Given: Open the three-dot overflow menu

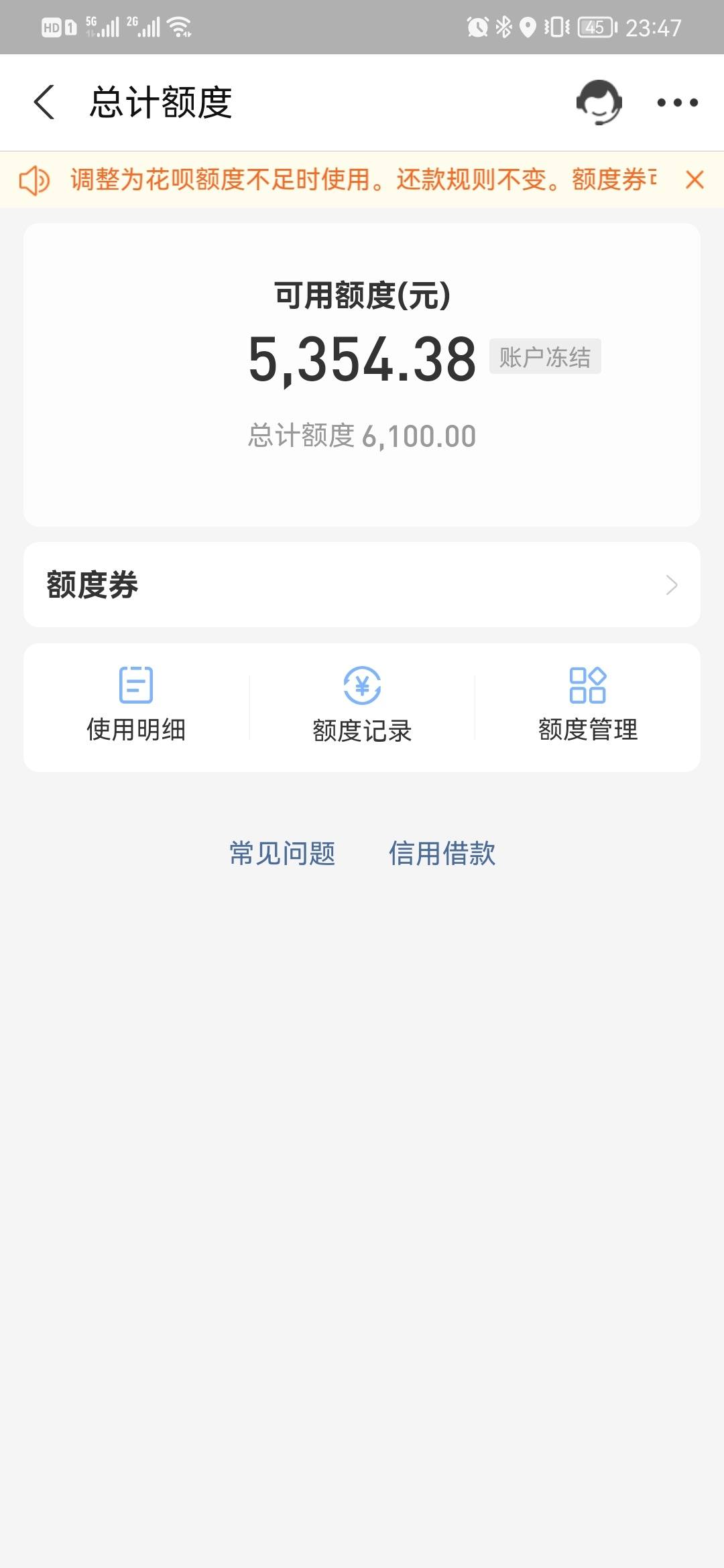Looking at the screenshot, I should (677, 103).
